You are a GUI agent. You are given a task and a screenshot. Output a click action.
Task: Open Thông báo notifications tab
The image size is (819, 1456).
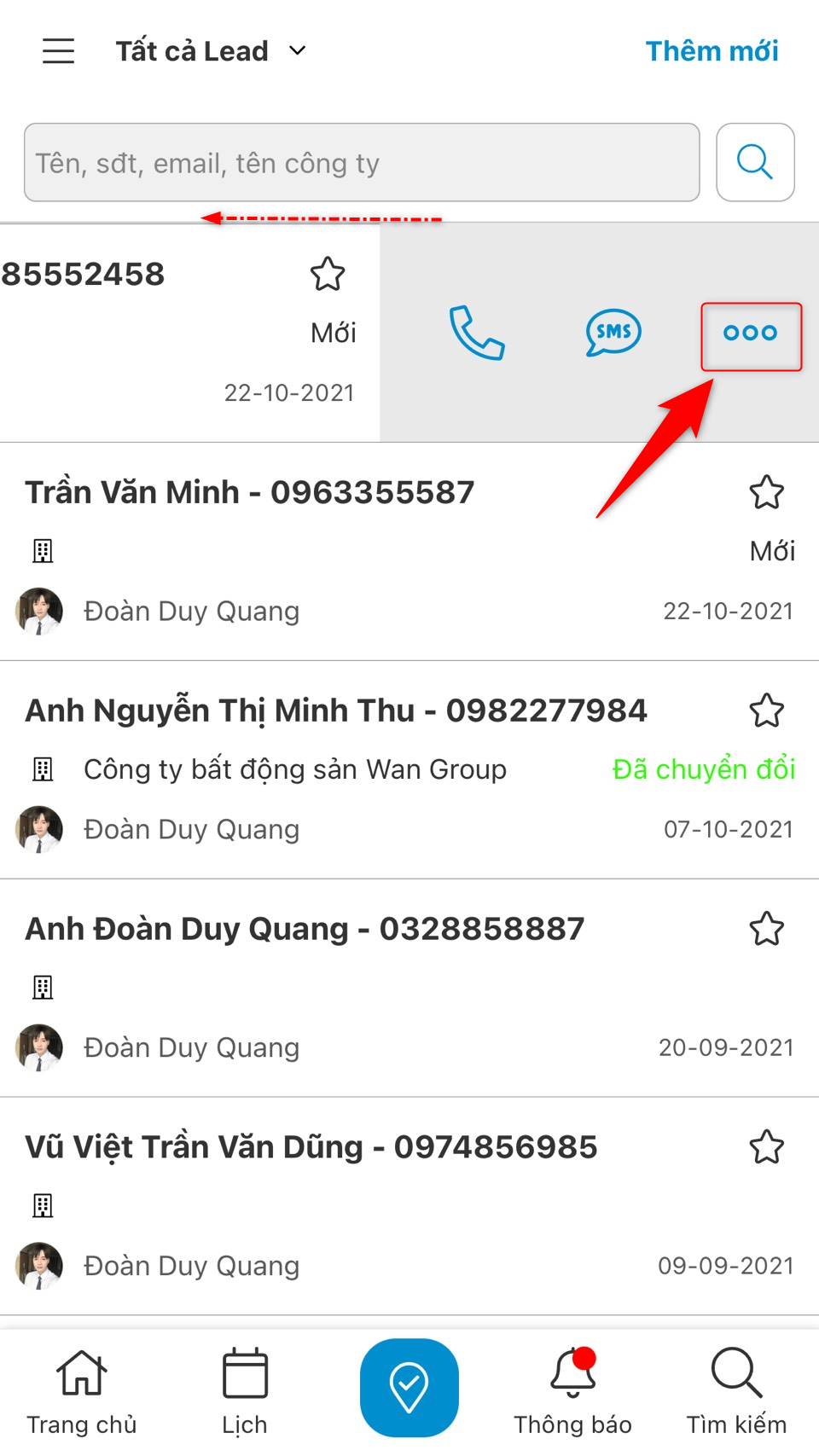pos(572,1390)
